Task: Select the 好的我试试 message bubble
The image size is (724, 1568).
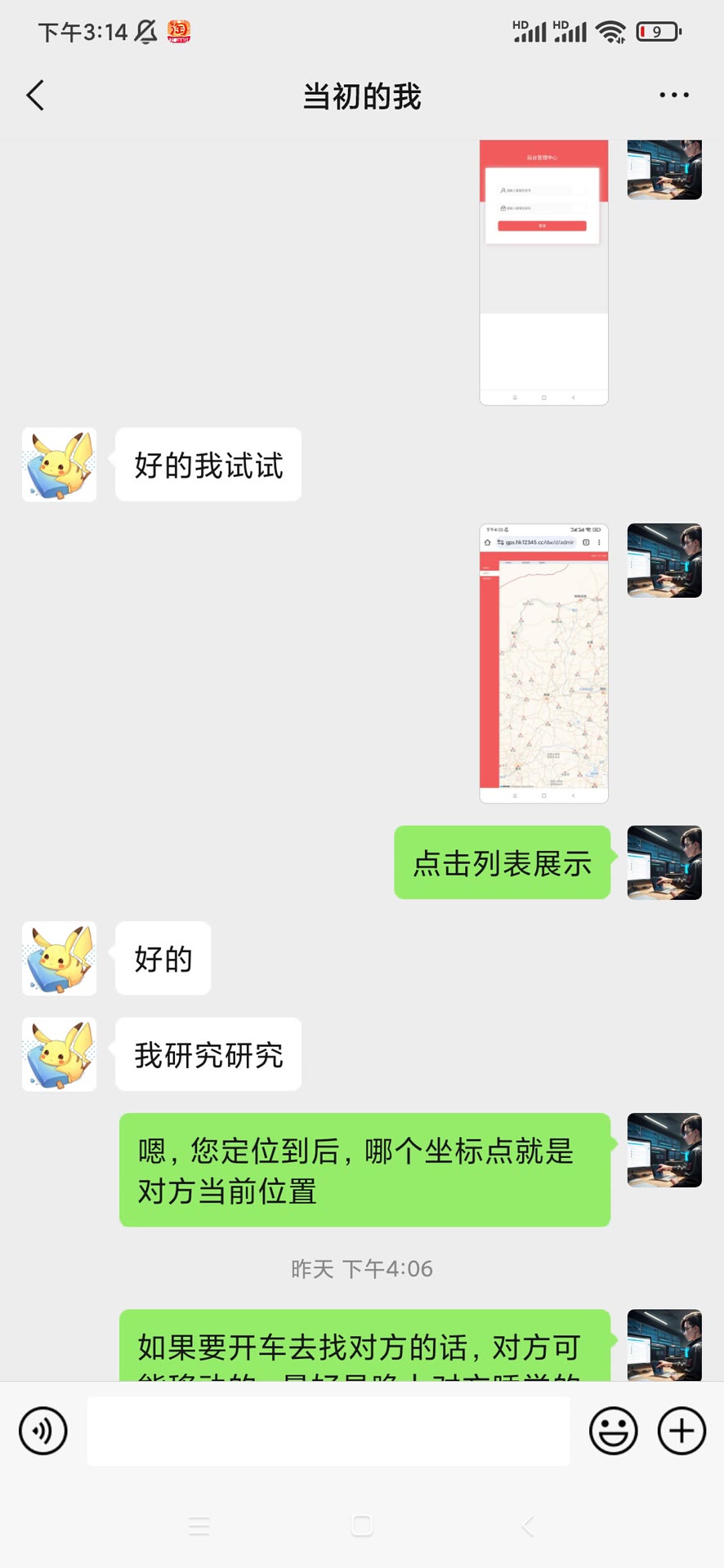Action: pyautogui.click(x=208, y=465)
